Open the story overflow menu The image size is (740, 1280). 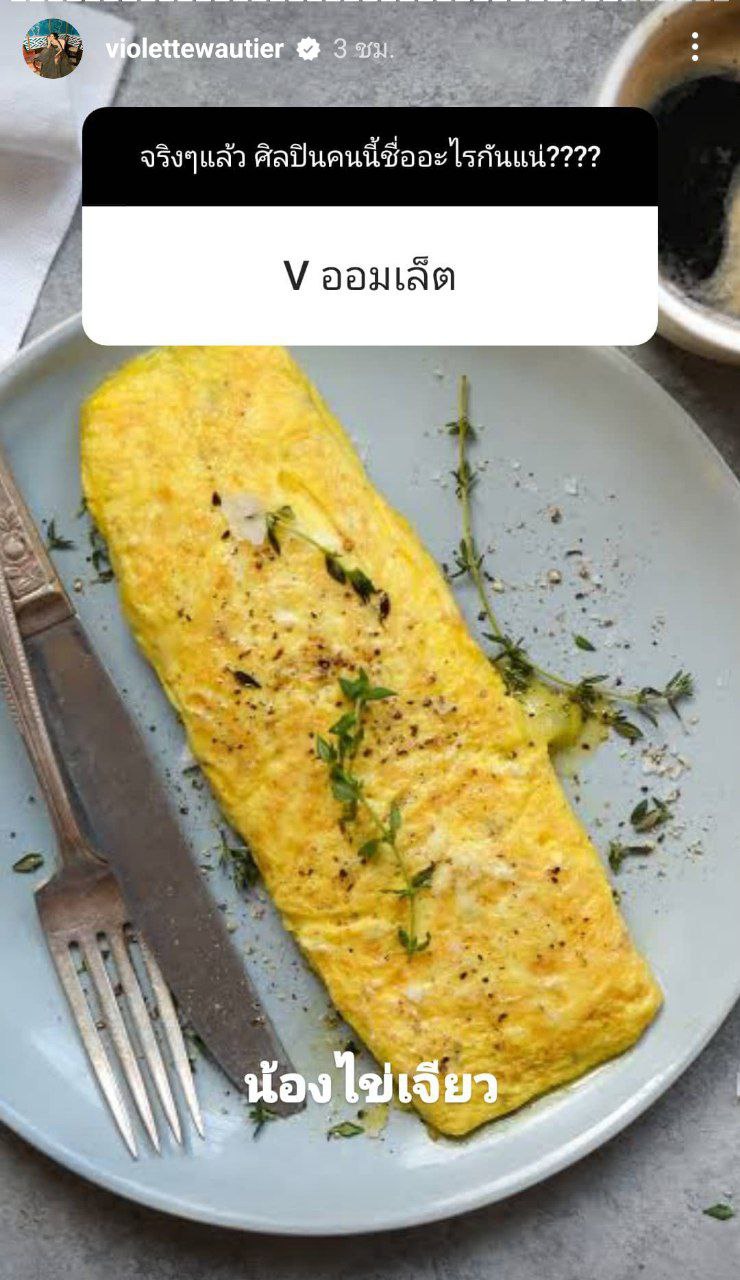(695, 47)
